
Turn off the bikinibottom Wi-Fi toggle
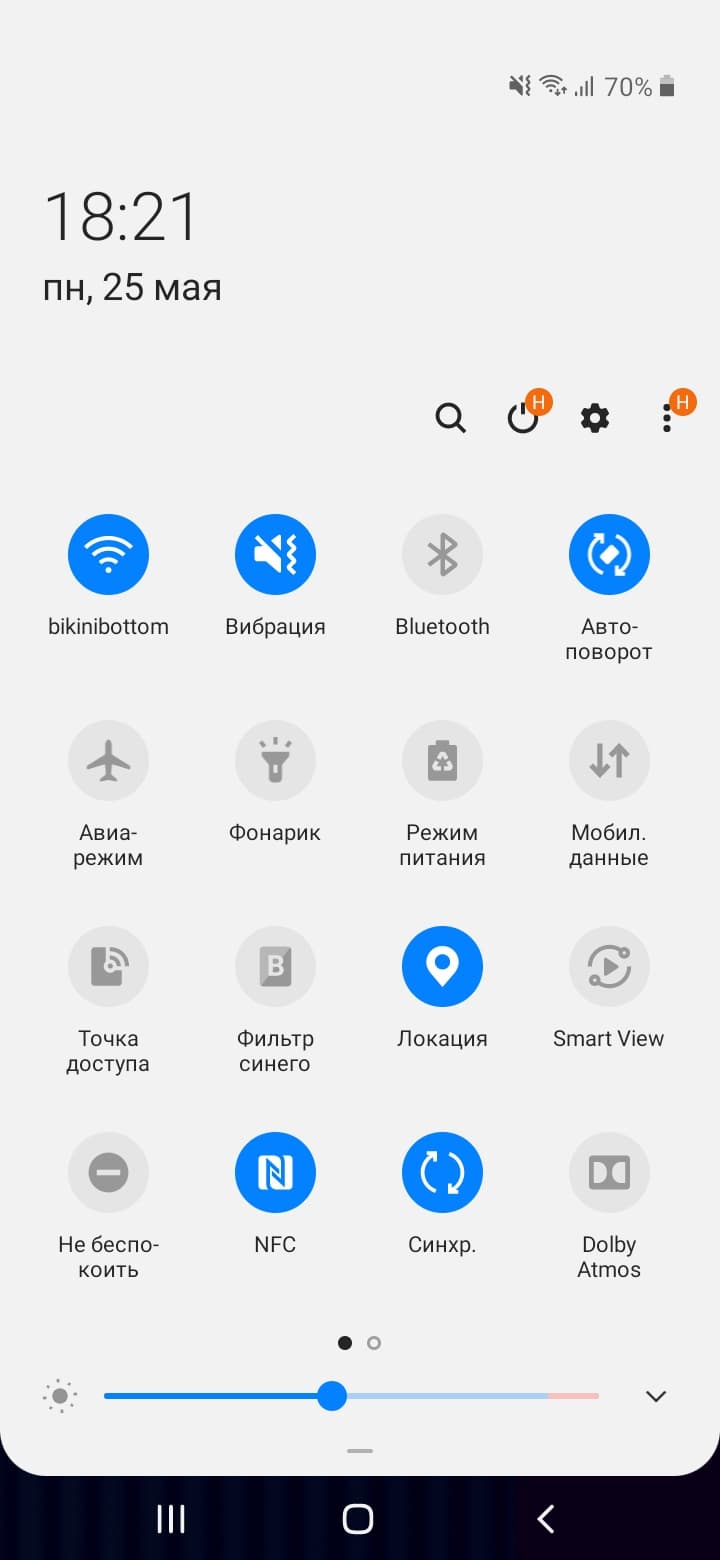[x=108, y=554]
